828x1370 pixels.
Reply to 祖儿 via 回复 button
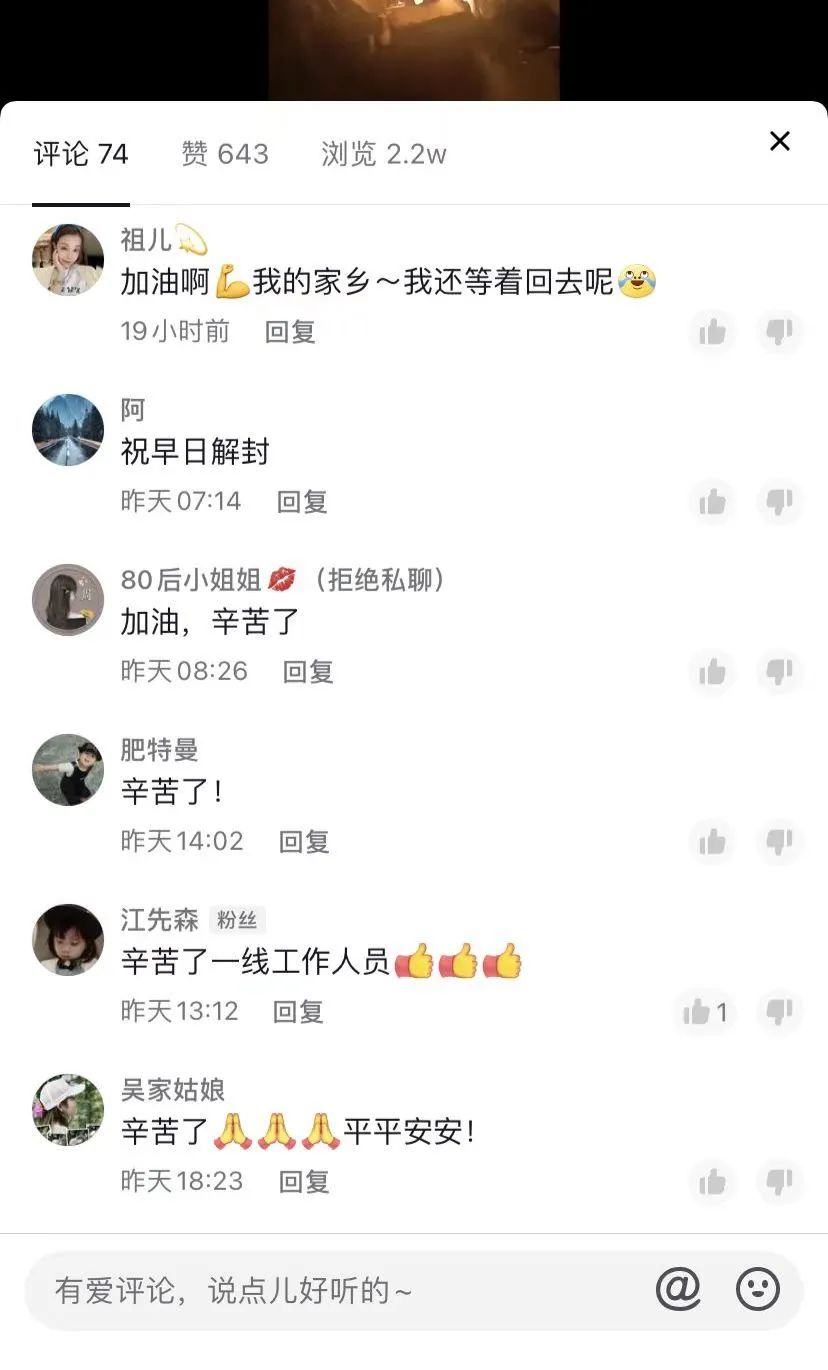tap(290, 332)
